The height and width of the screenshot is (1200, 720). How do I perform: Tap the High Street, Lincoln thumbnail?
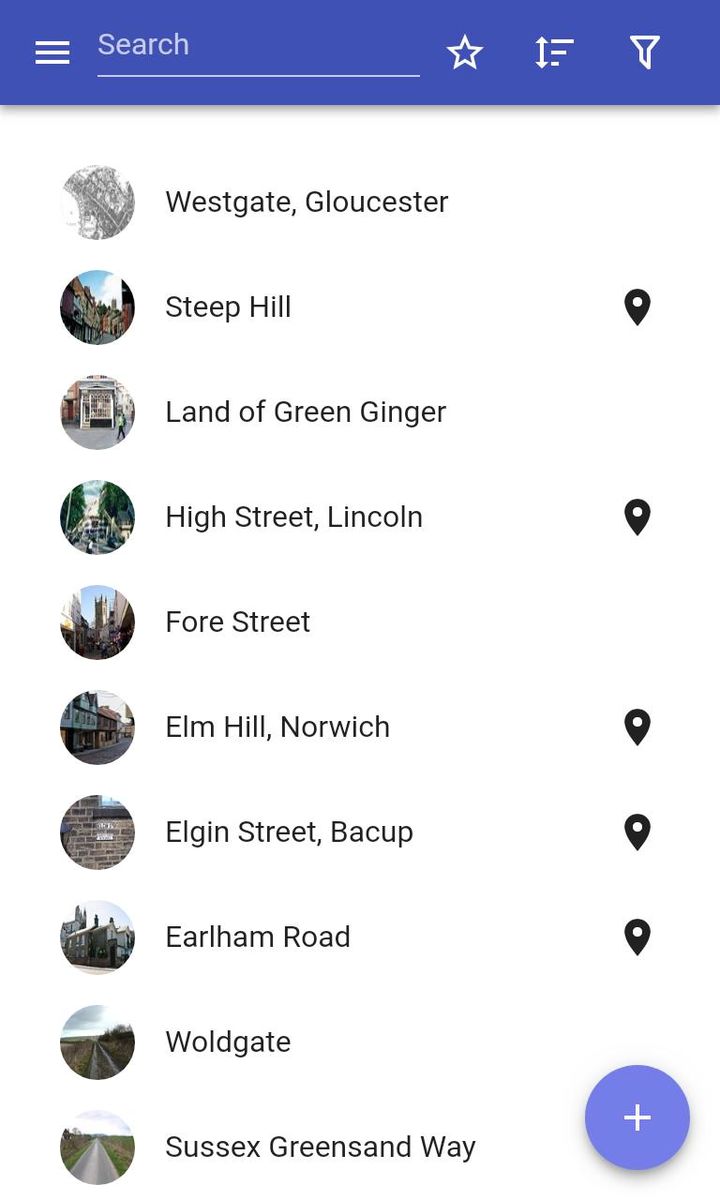(x=97, y=517)
